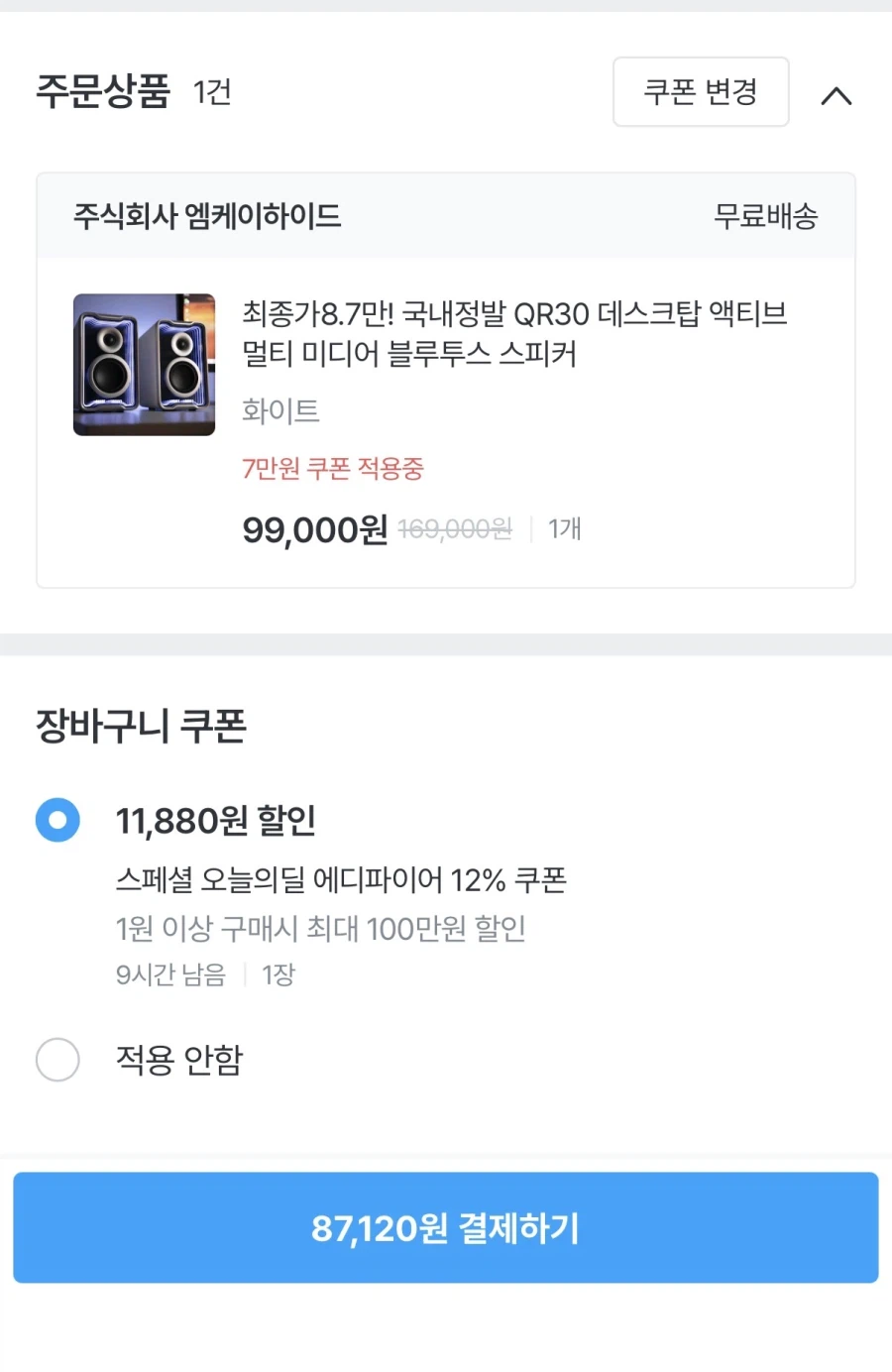Click the 장바구니 쿠폰 section heading
892x1372 pixels.
pyautogui.click(x=141, y=727)
